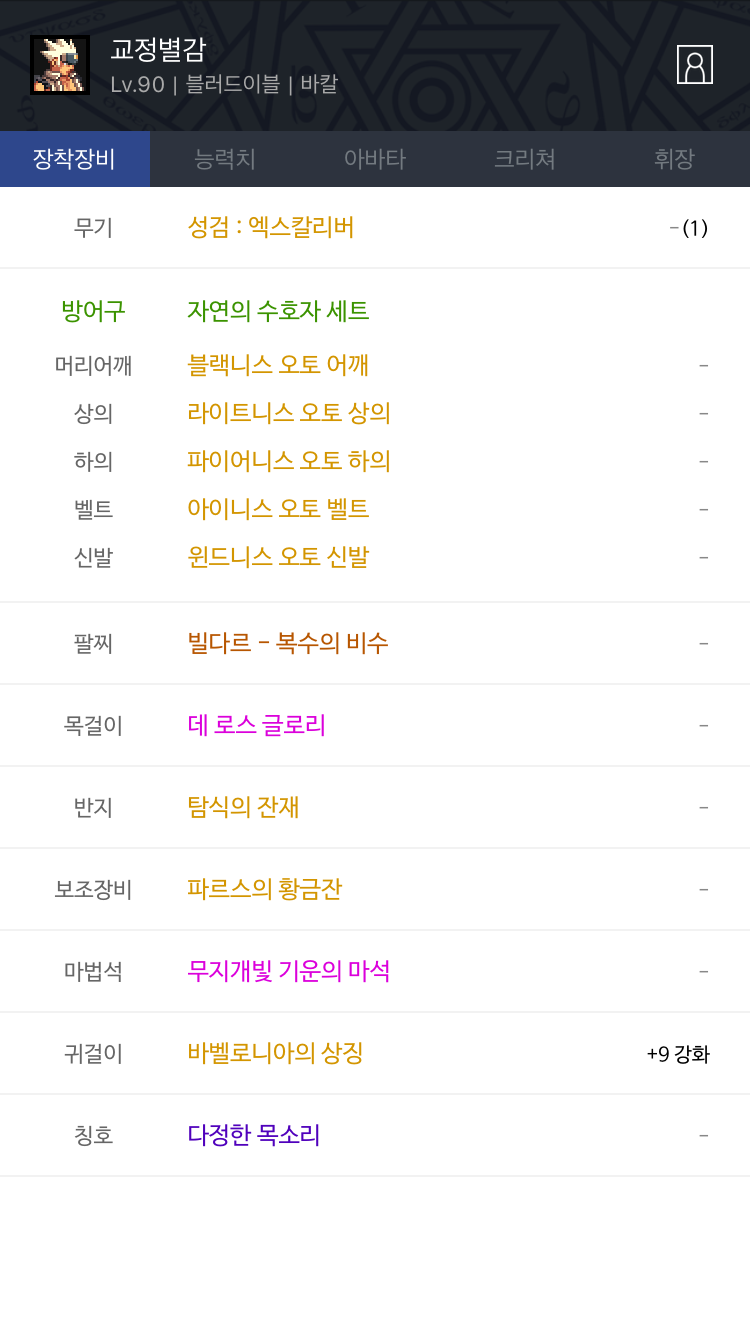Open bracelet 빌다르 - 복수의 비수
Image resolution: width=750 pixels, height=1334 pixels.
coord(288,643)
